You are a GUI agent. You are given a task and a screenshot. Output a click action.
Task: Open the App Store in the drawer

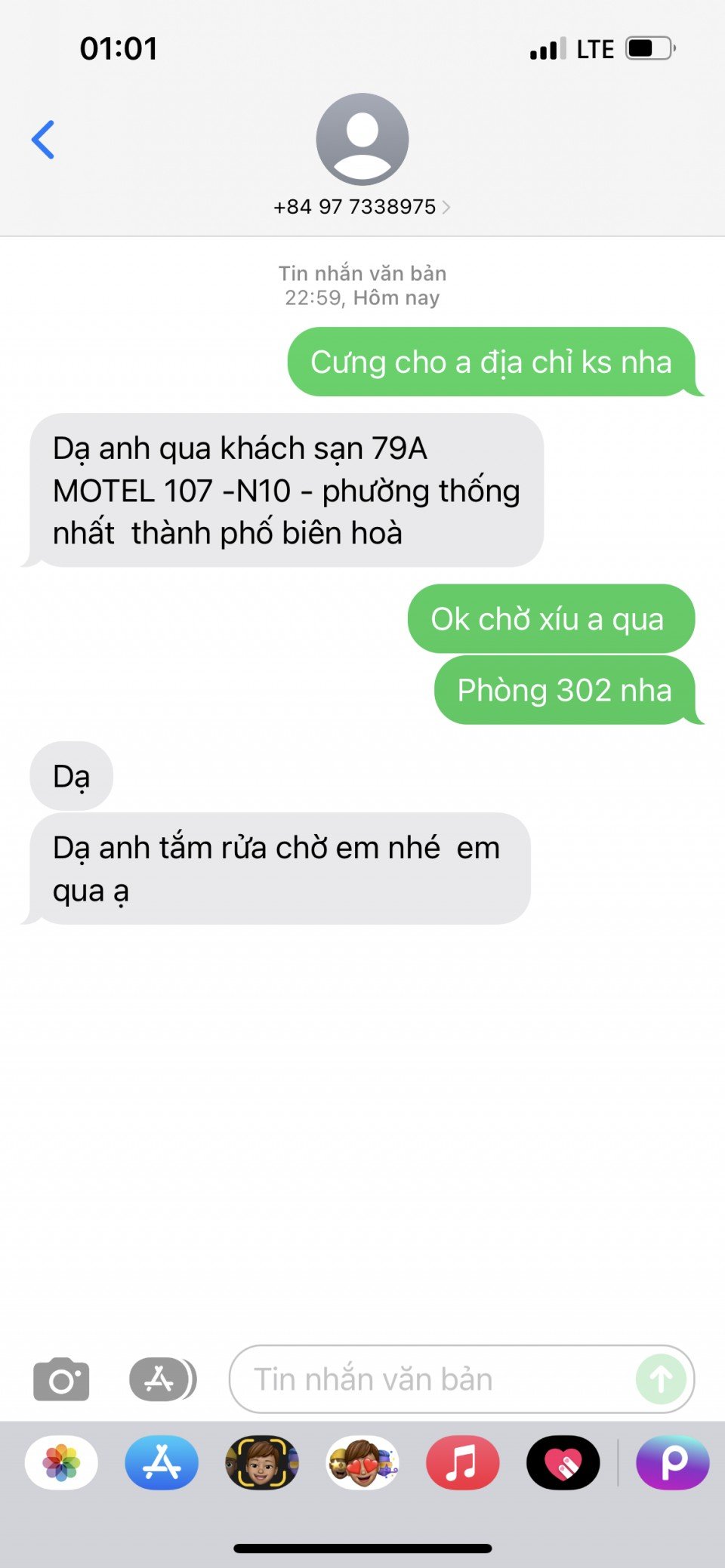(162, 1462)
